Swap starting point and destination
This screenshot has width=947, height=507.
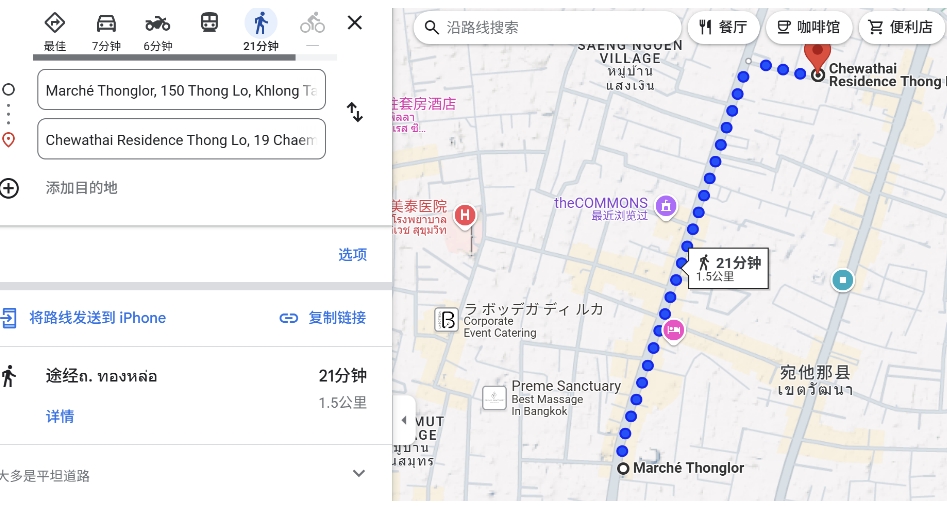tap(355, 112)
